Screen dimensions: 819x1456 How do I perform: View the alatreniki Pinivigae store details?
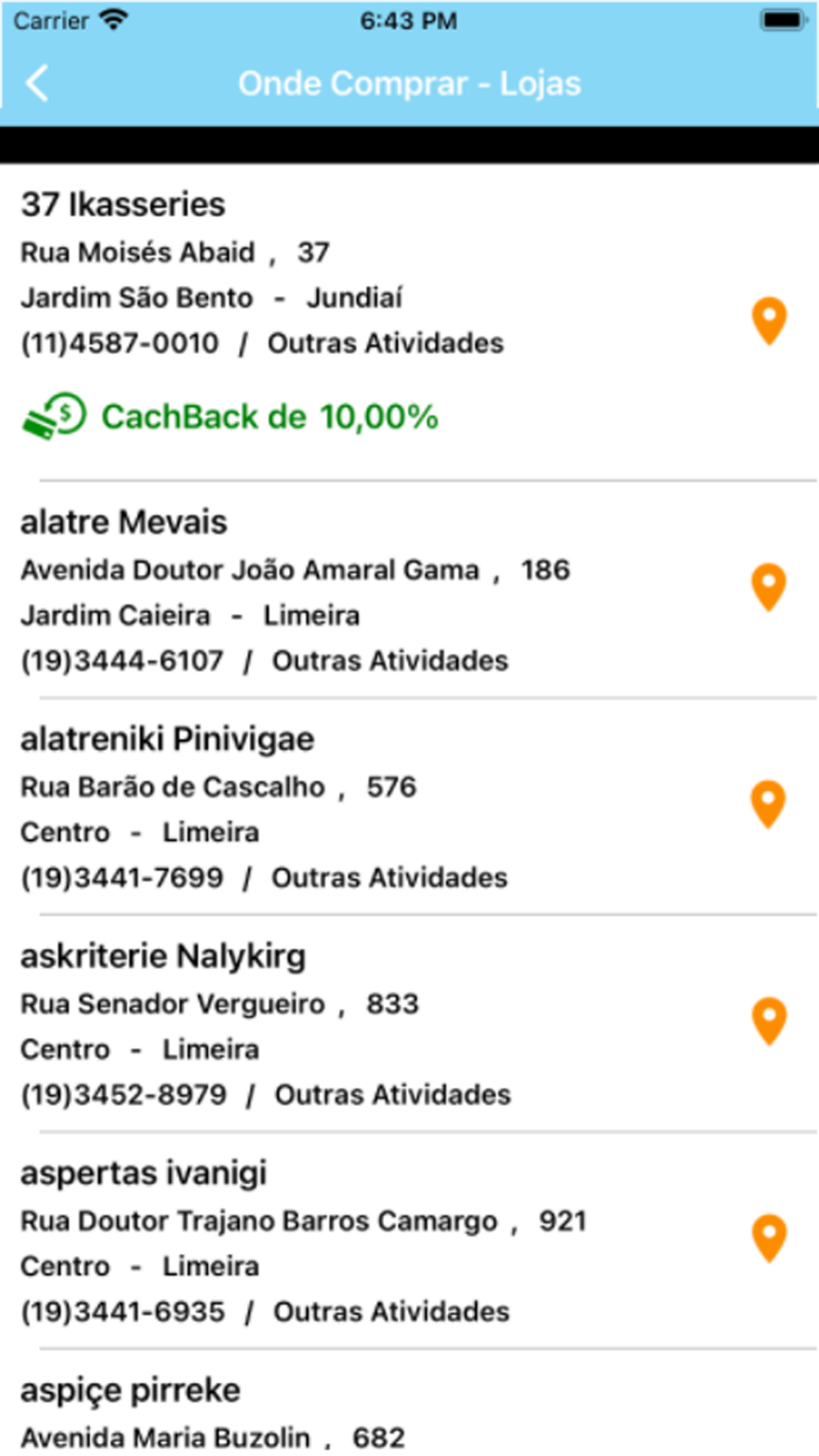coord(409,807)
